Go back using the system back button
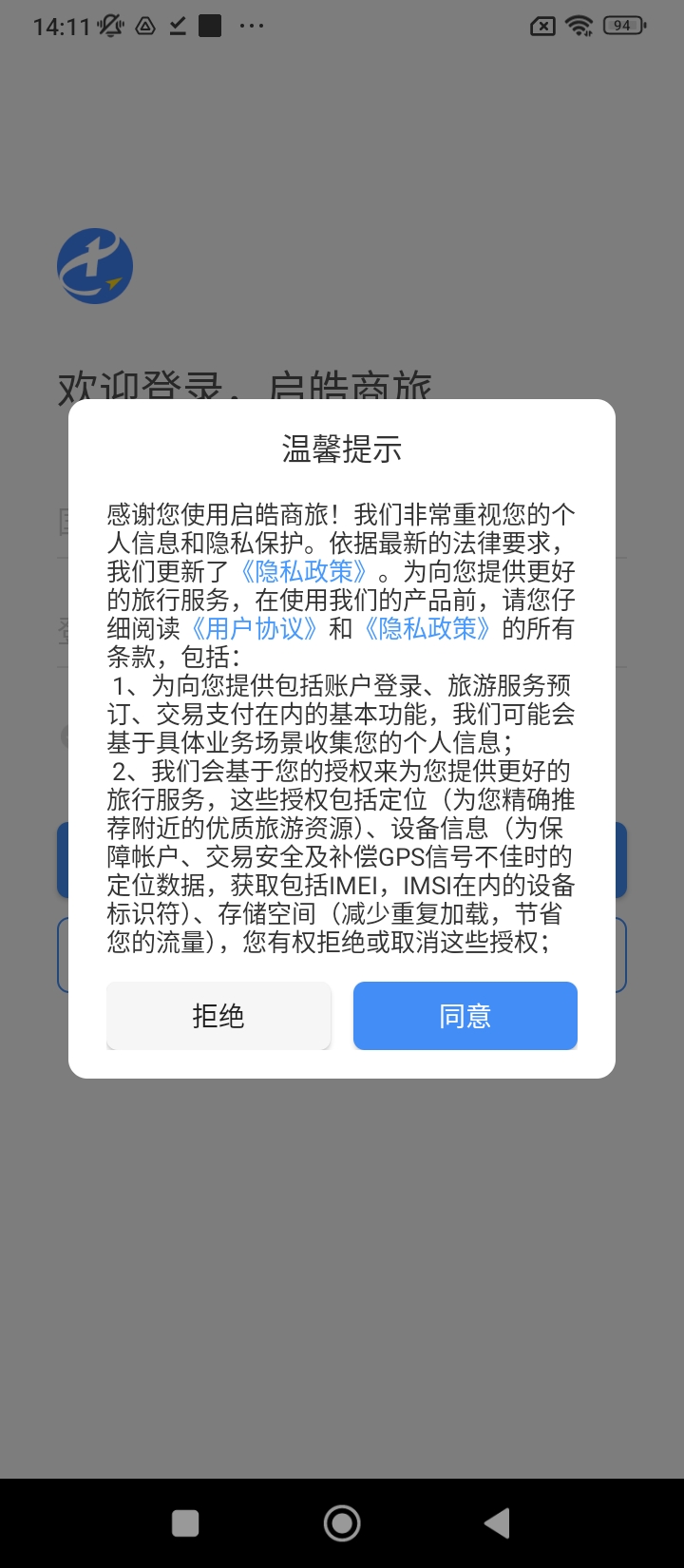Viewport: 684px width, 1568px height. [x=496, y=1523]
